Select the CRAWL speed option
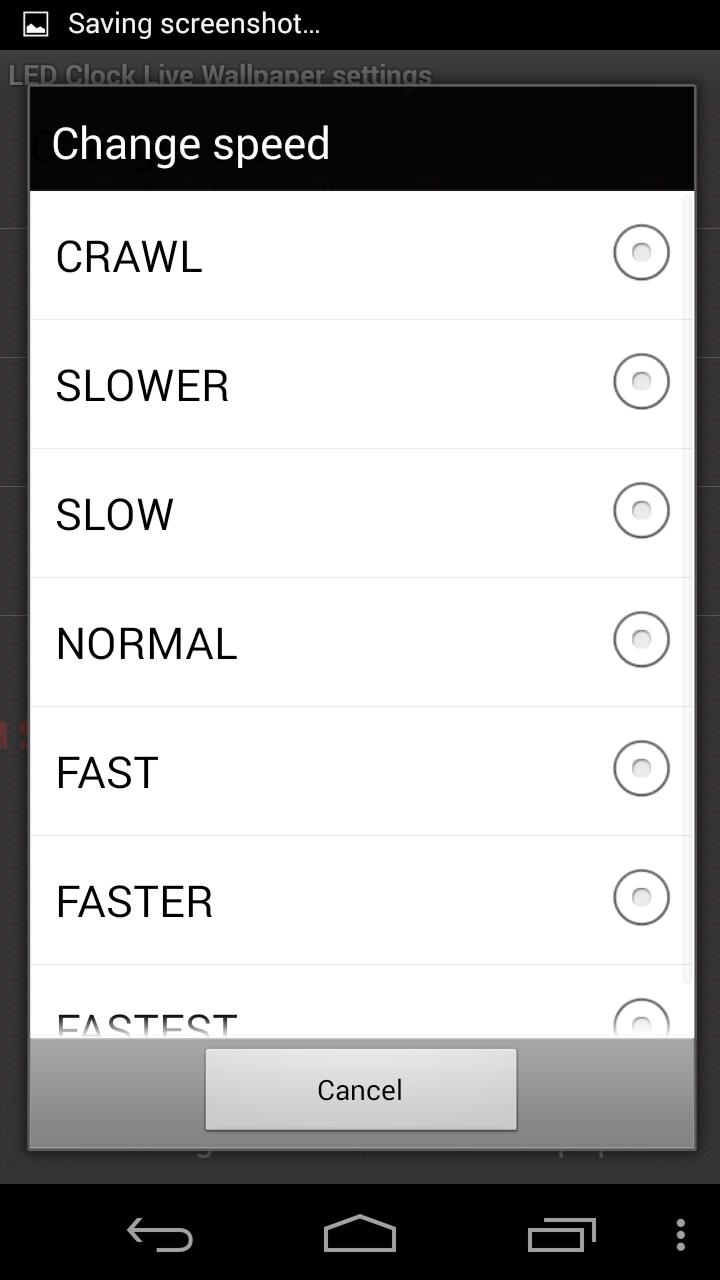Viewport: 720px width, 1280px height. coord(360,256)
